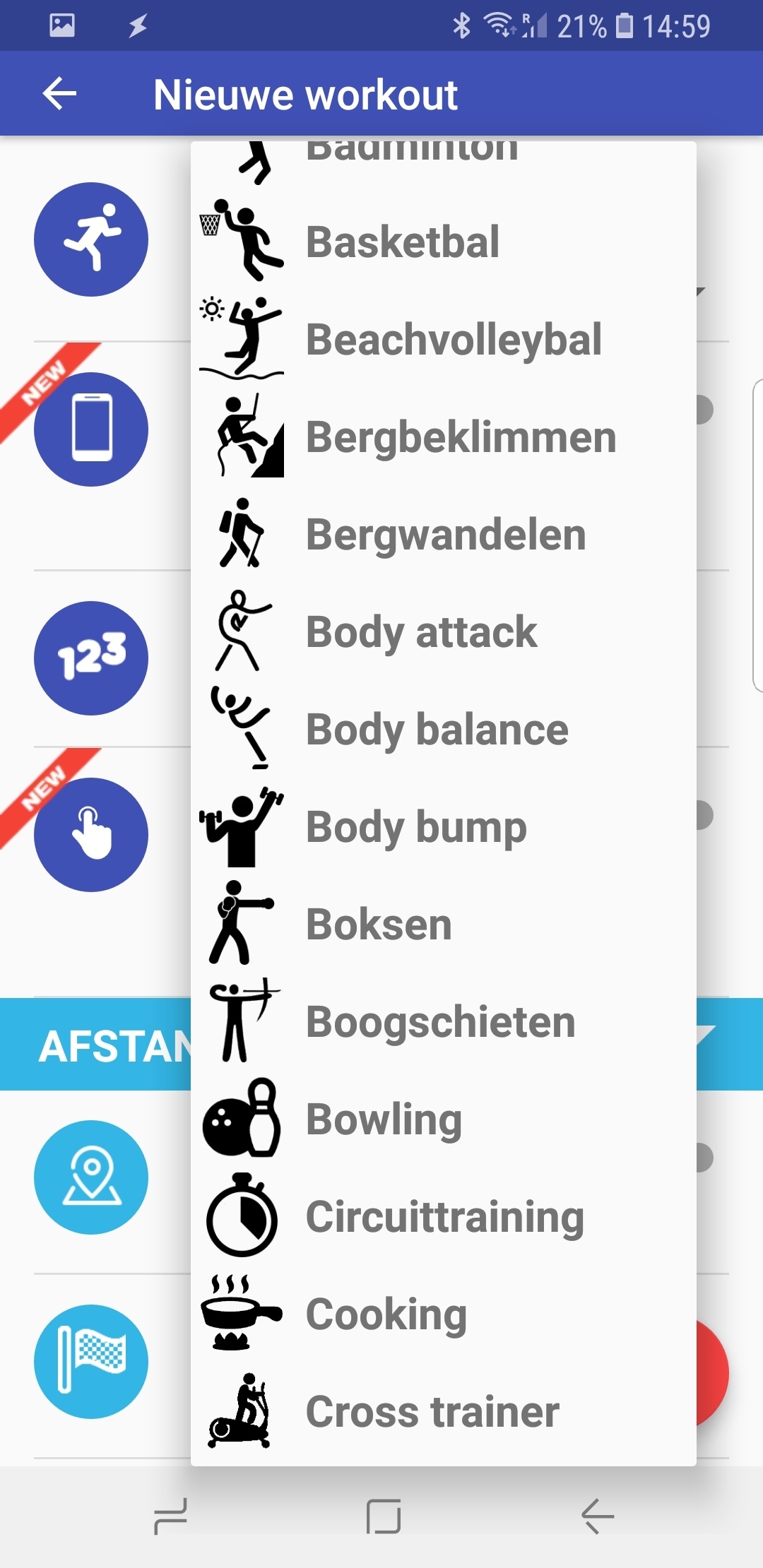Select Body balance
This screenshot has height=1568, width=763.
[437, 730]
